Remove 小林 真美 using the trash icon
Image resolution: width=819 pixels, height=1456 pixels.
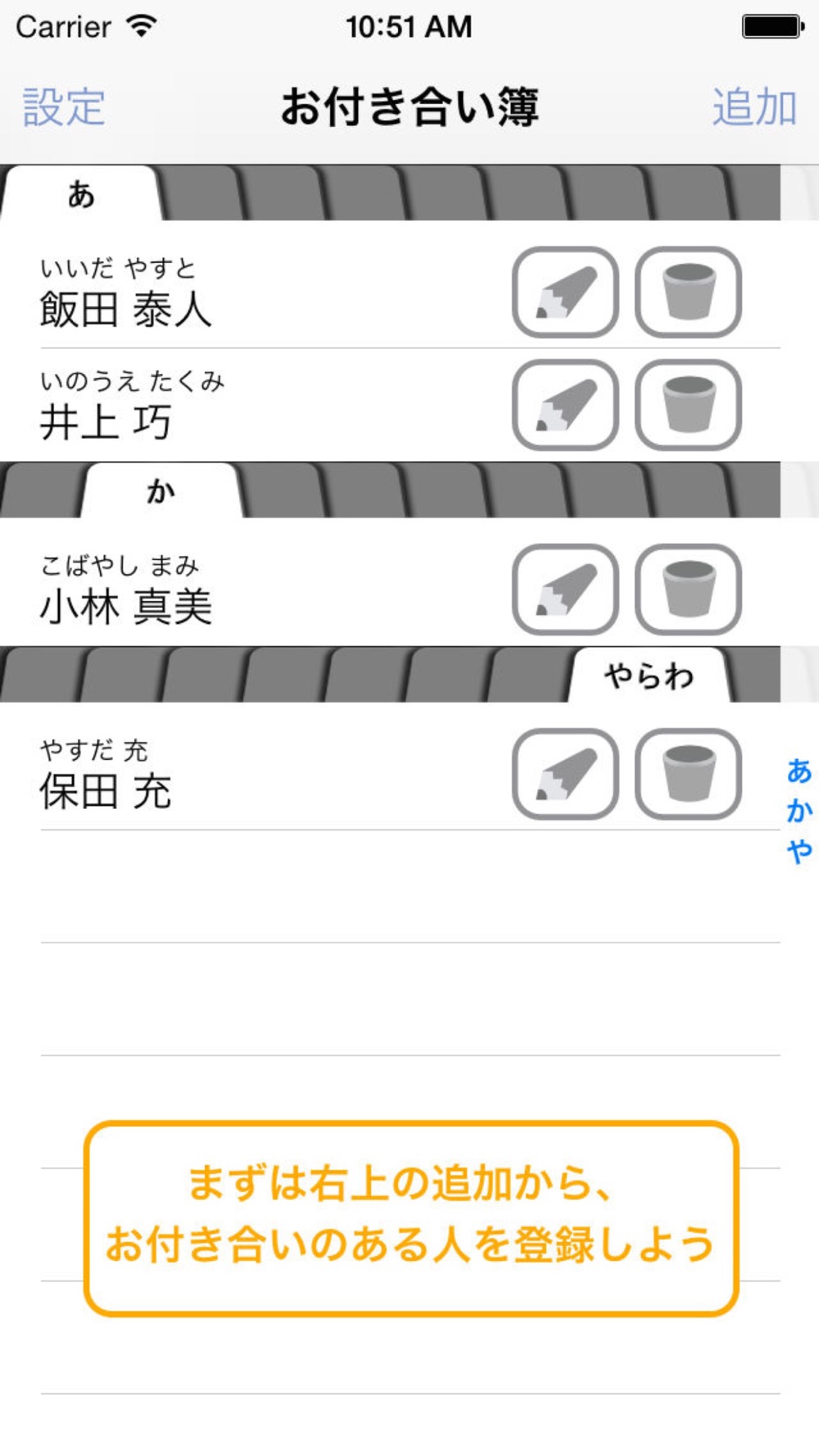coord(688,590)
